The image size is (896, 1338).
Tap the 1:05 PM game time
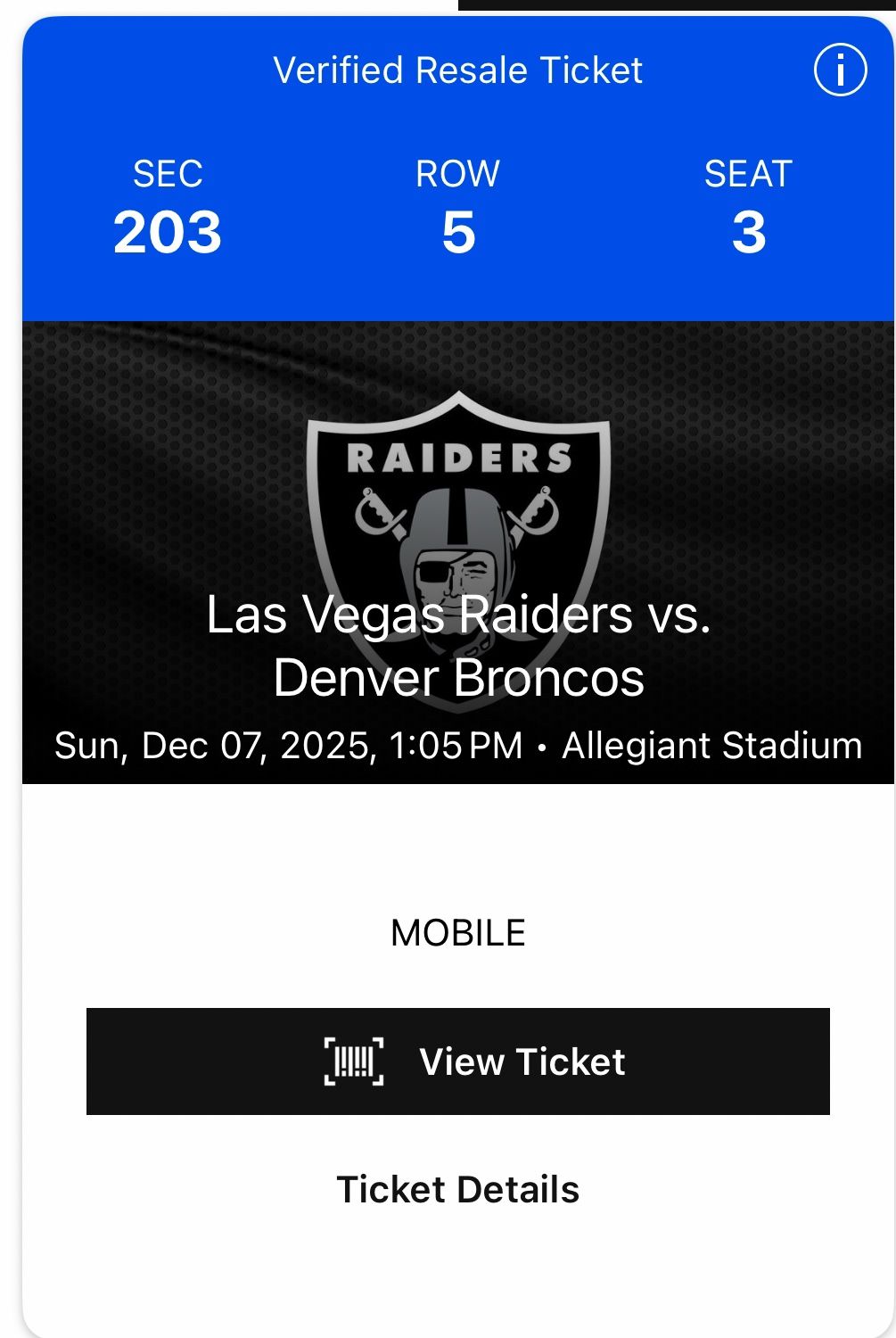click(455, 745)
